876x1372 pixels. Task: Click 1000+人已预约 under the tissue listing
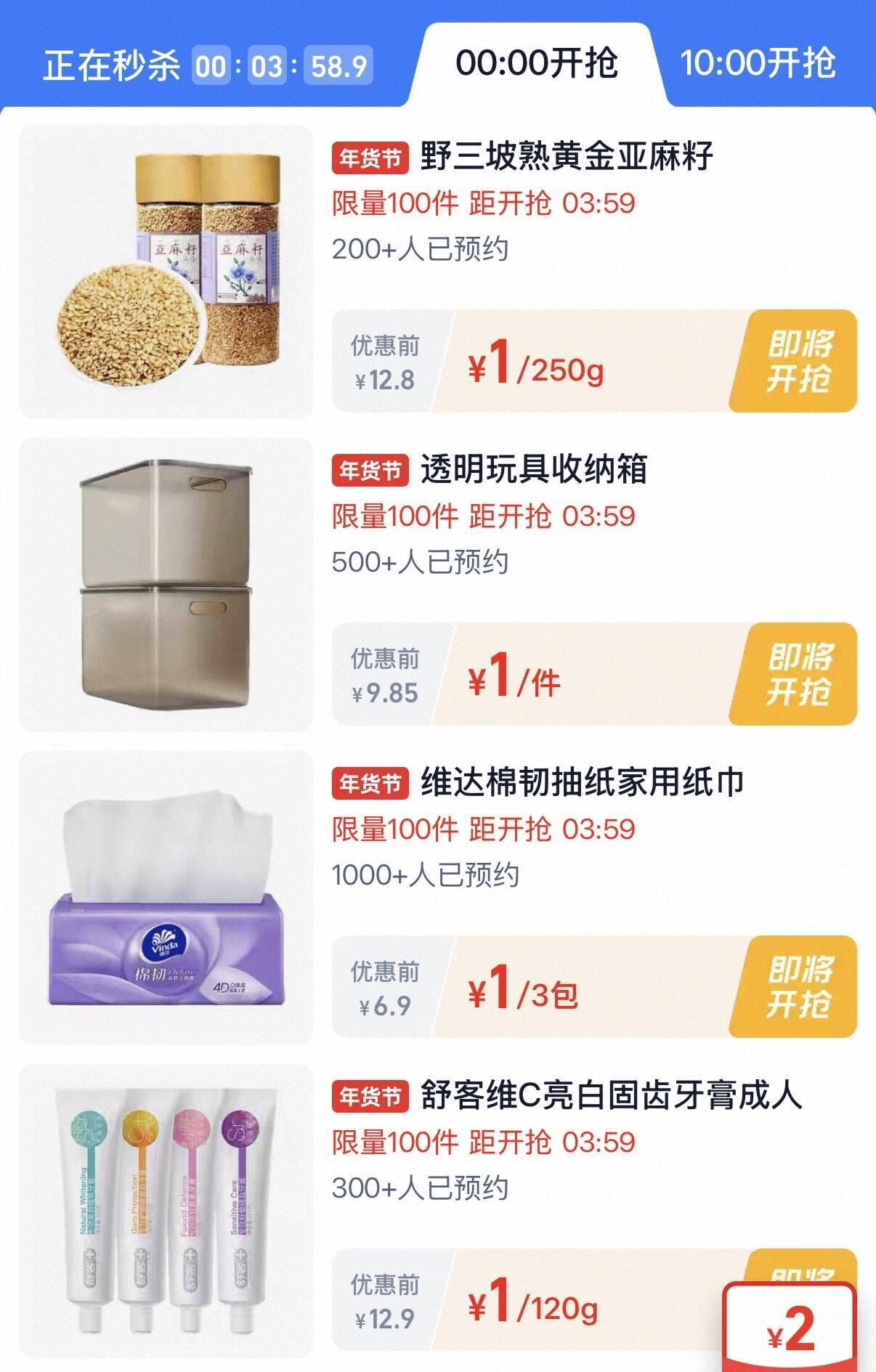(425, 874)
